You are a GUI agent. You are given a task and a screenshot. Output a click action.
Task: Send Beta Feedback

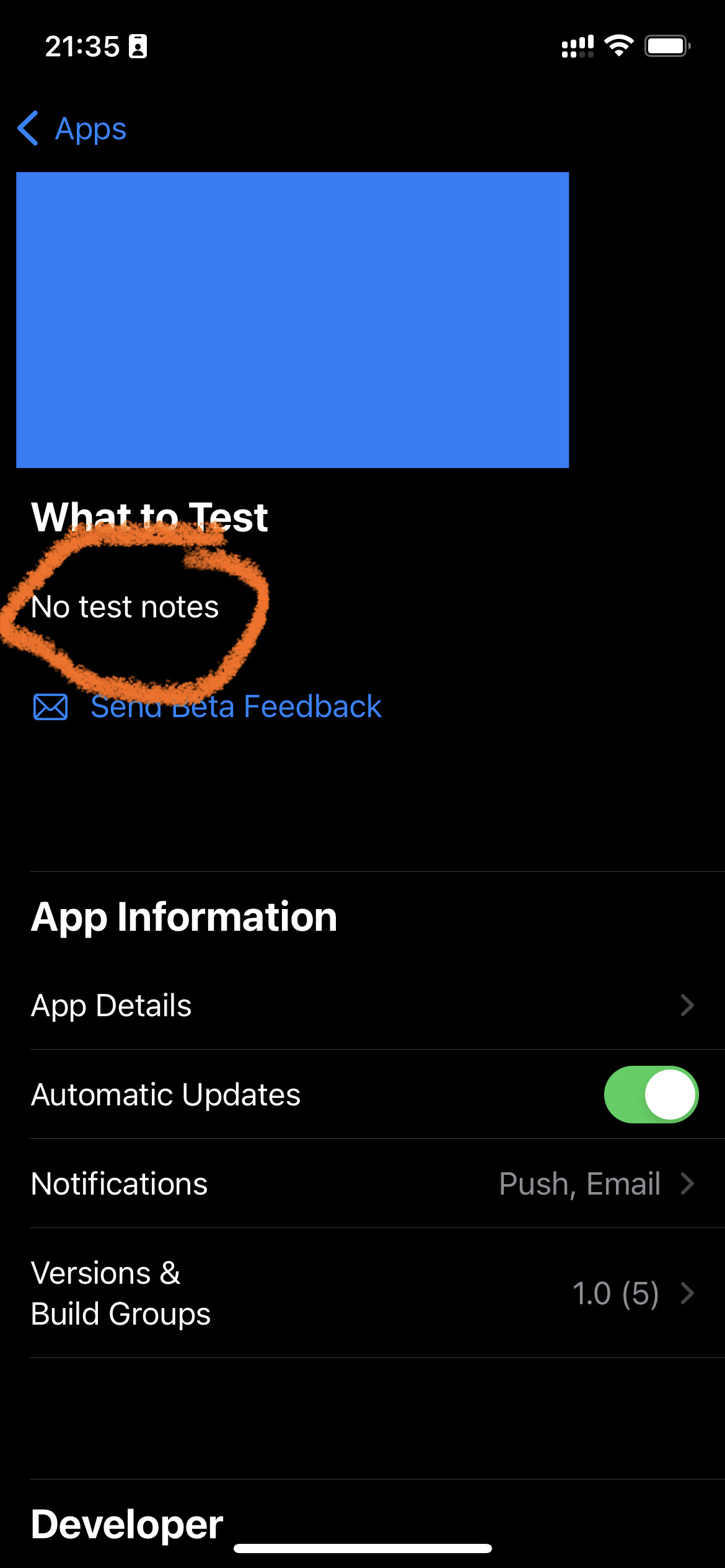(x=207, y=707)
